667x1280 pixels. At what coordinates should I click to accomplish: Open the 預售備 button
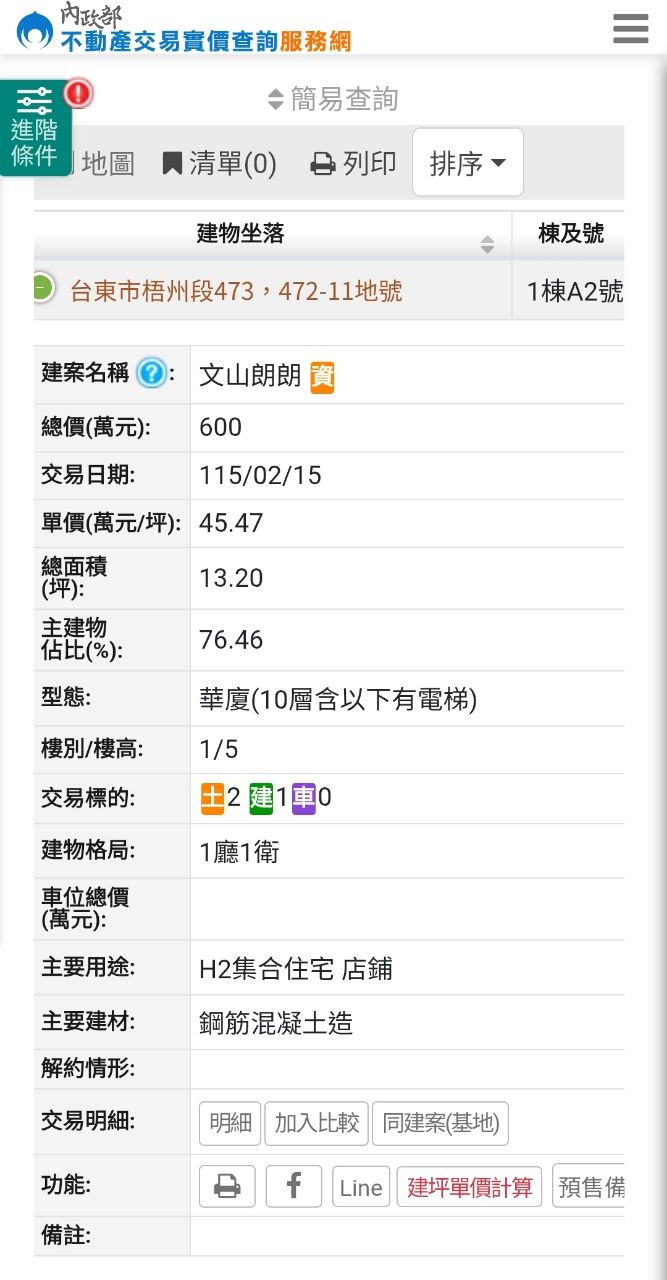(x=590, y=1187)
